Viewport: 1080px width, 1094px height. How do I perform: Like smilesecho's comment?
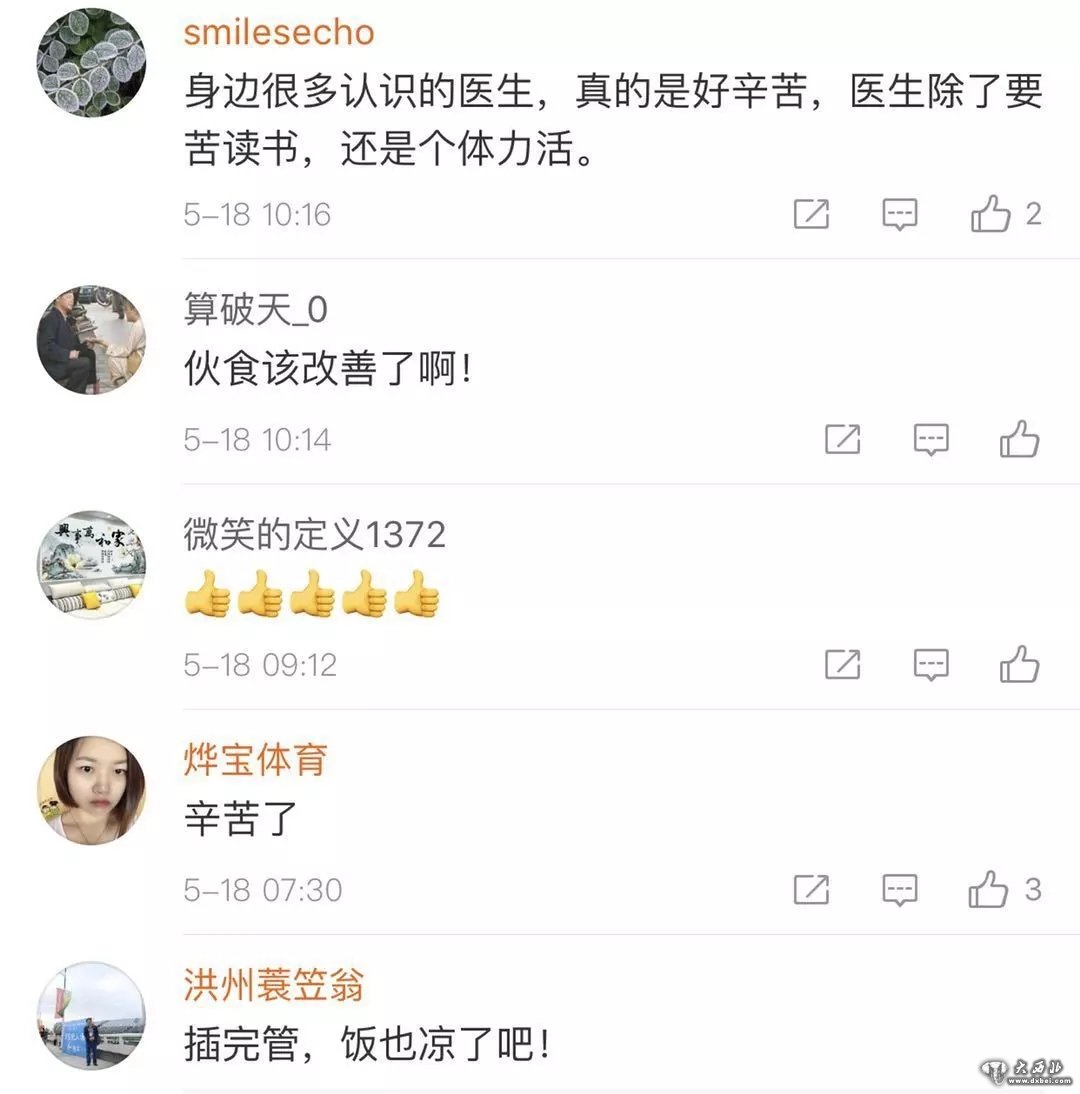pyautogui.click(x=991, y=214)
